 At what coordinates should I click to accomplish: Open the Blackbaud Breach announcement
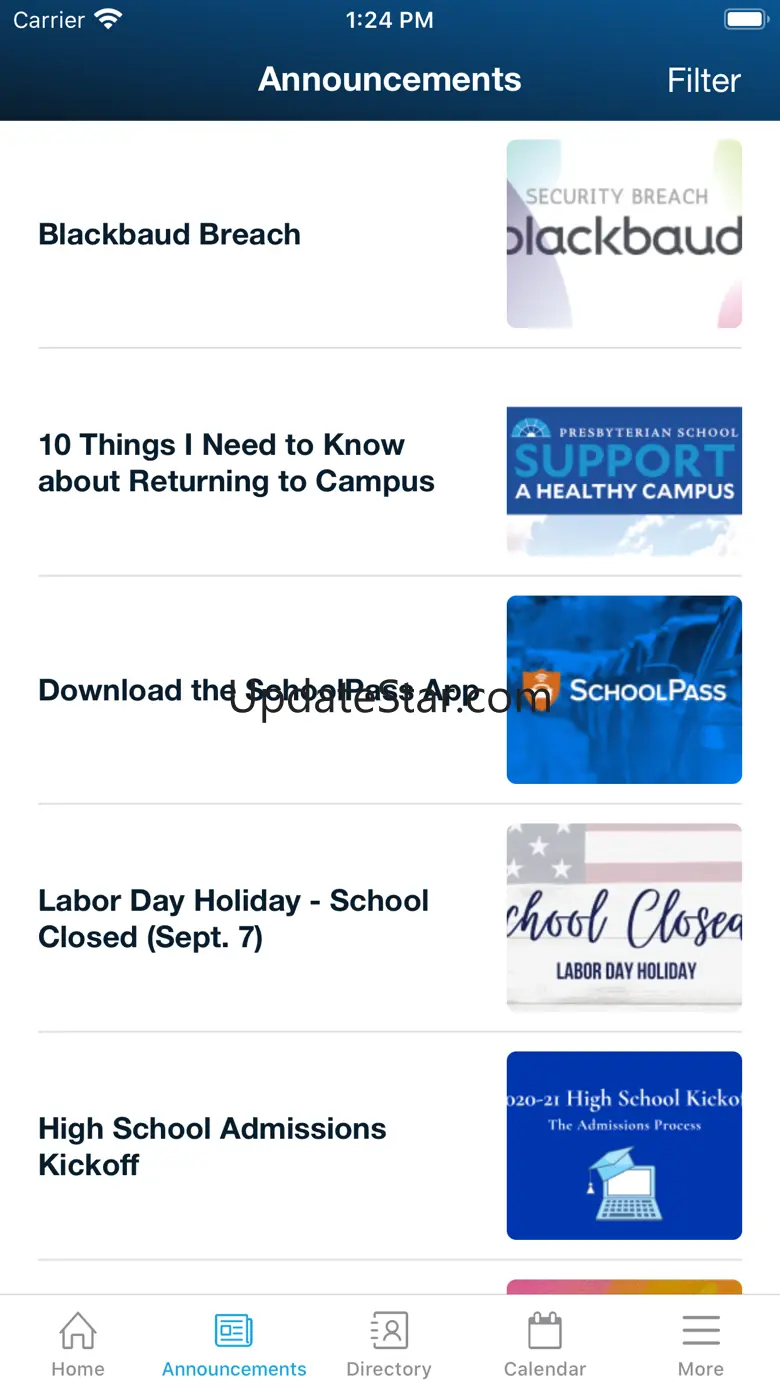click(x=170, y=234)
